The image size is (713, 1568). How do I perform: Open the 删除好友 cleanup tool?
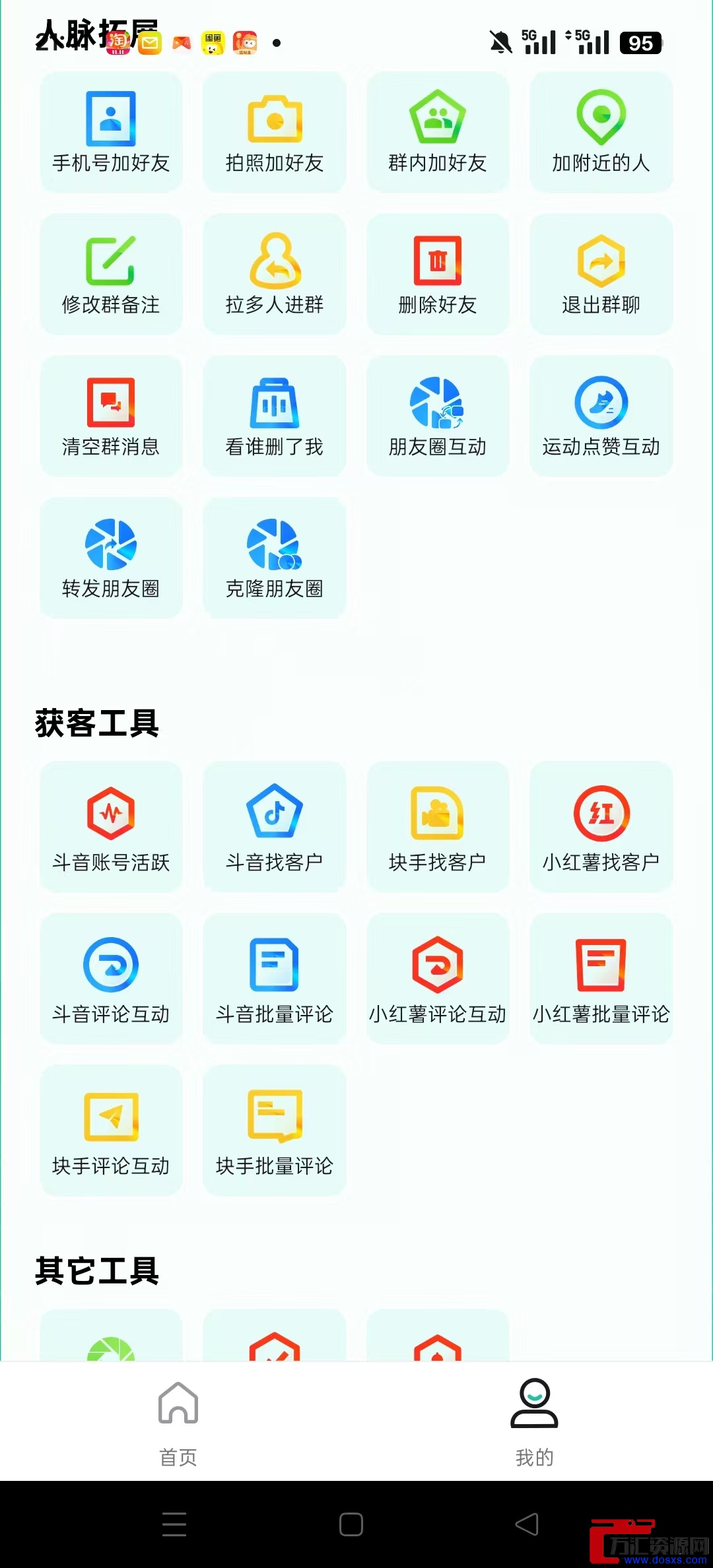click(438, 274)
